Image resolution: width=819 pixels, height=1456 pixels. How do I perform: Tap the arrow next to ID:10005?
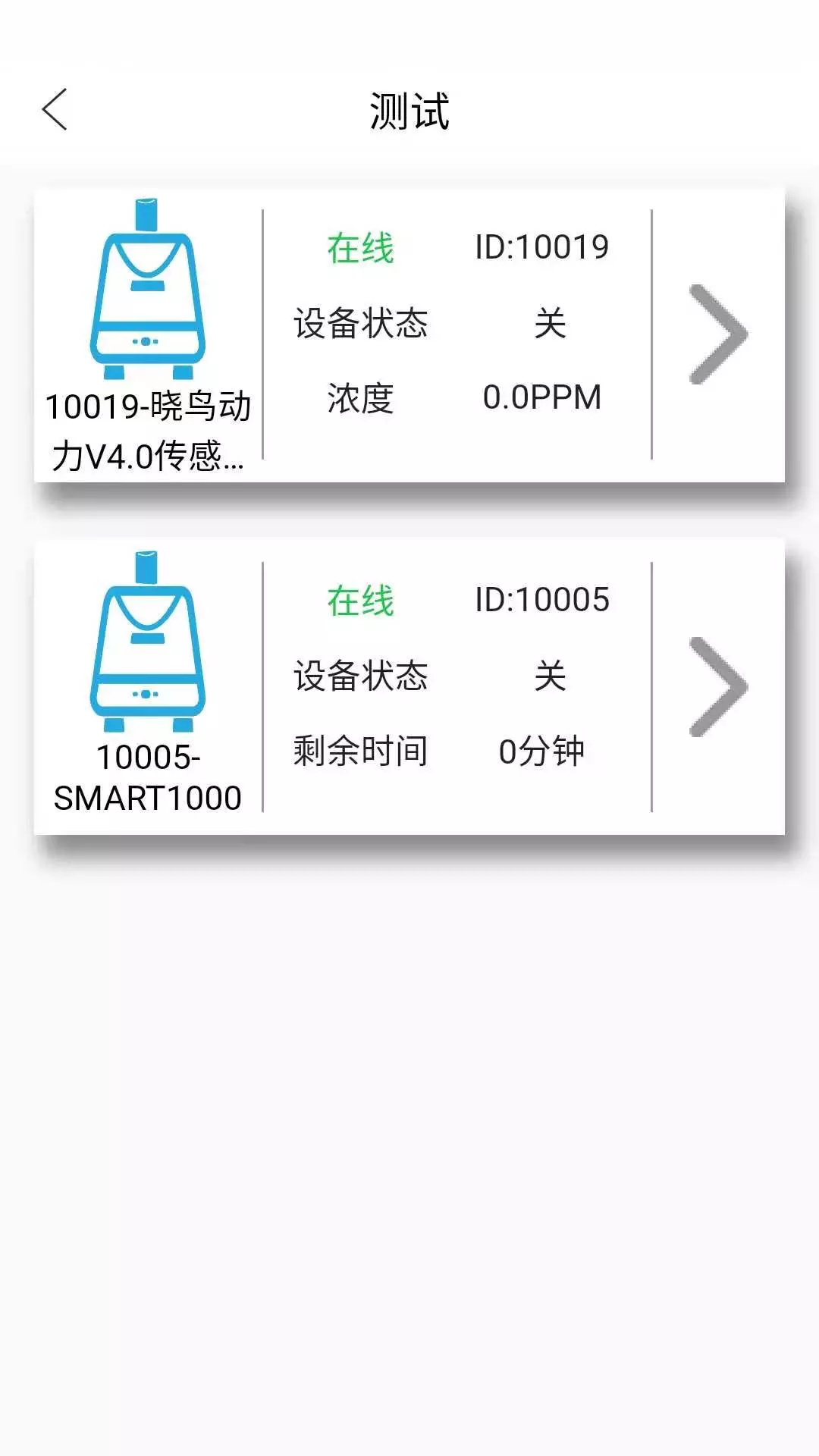pos(718,687)
